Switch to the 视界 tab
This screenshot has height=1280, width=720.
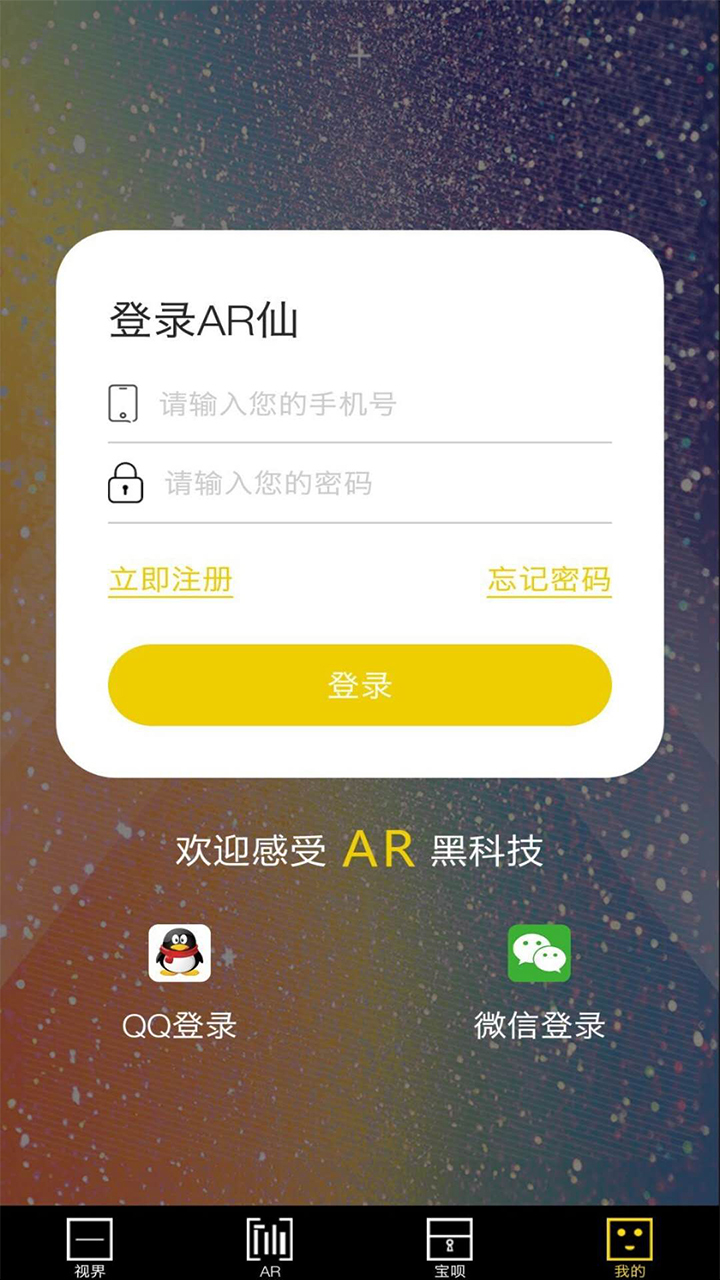pos(90,1245)
